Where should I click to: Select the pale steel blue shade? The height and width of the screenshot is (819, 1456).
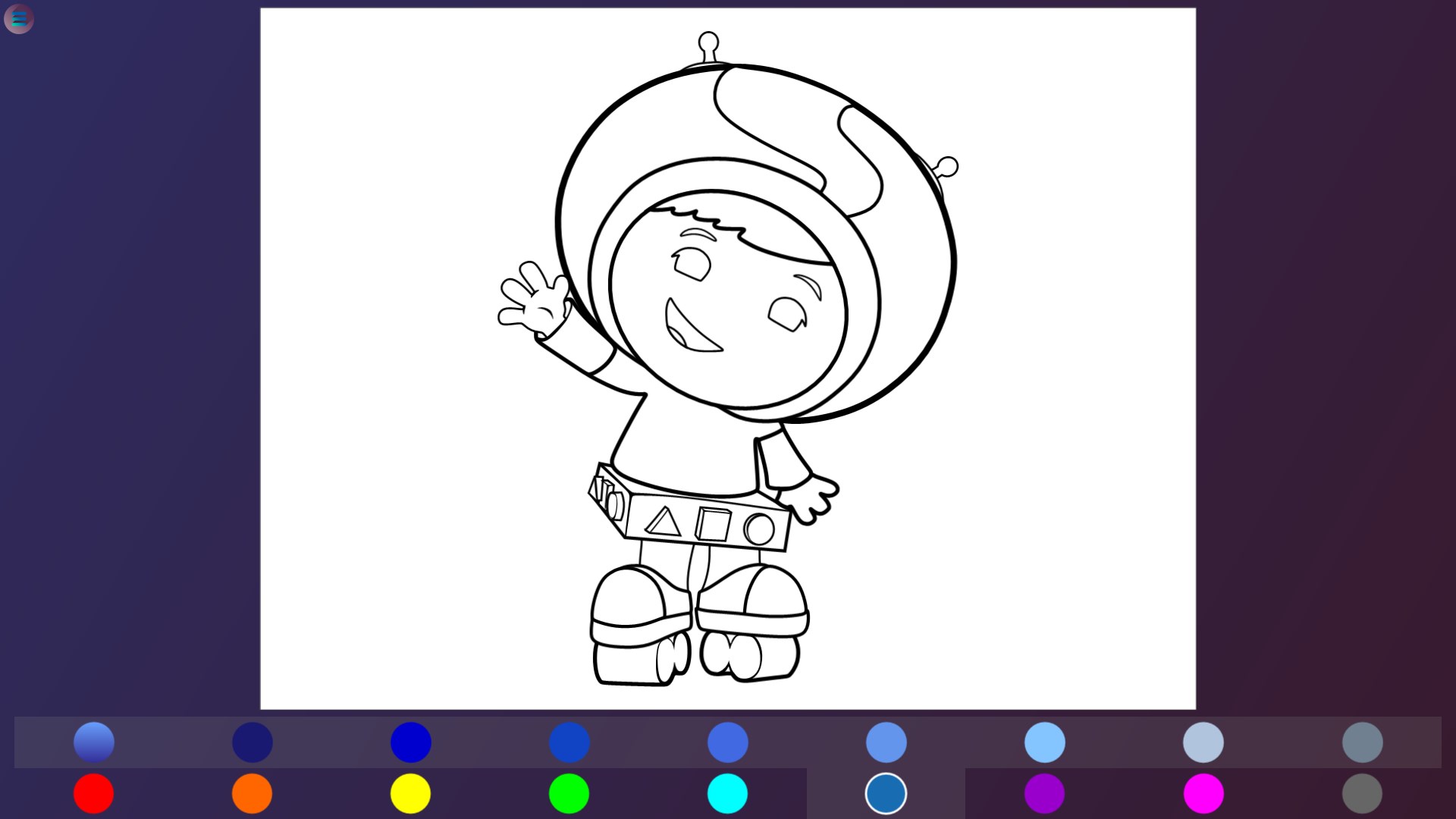[x=1203, y=742]
